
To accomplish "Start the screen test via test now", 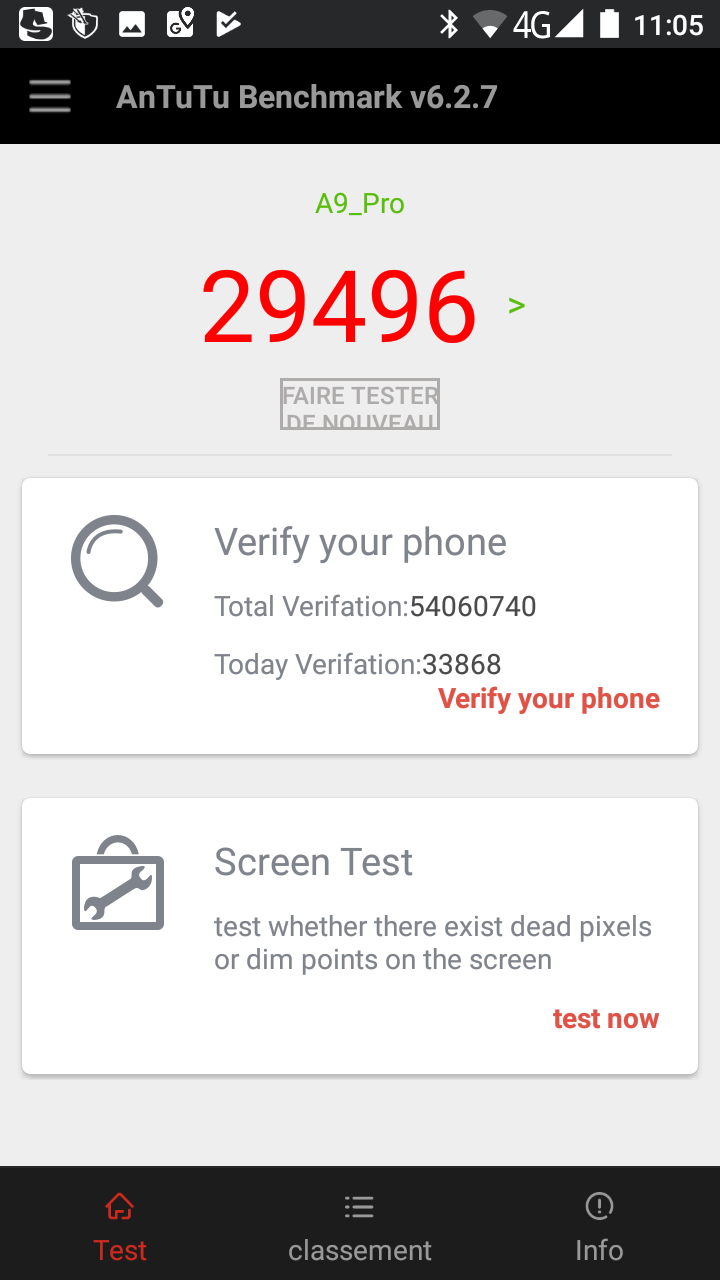I will coord(605,1019).
